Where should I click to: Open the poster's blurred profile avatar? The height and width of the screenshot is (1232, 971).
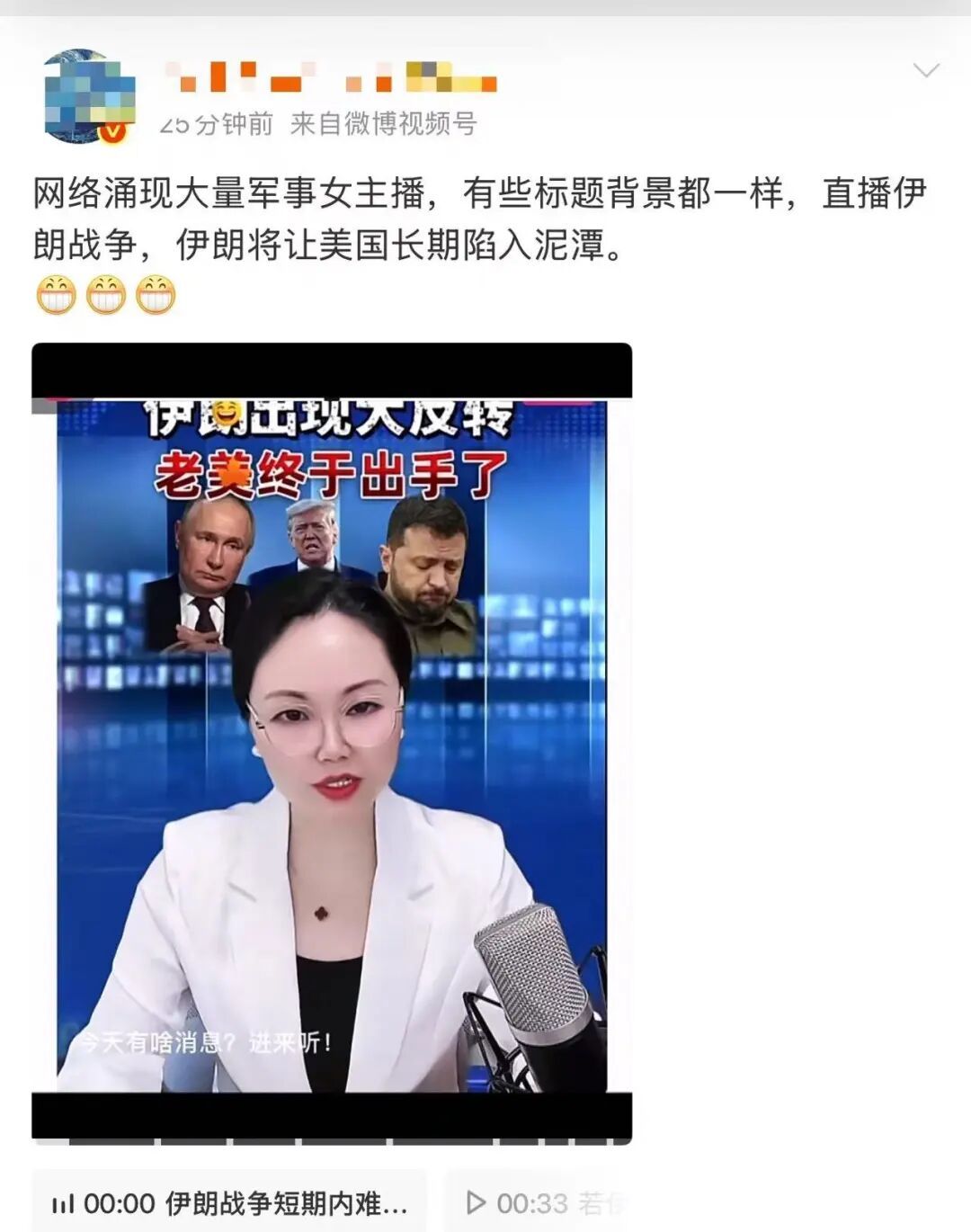(x=89, y=96)
